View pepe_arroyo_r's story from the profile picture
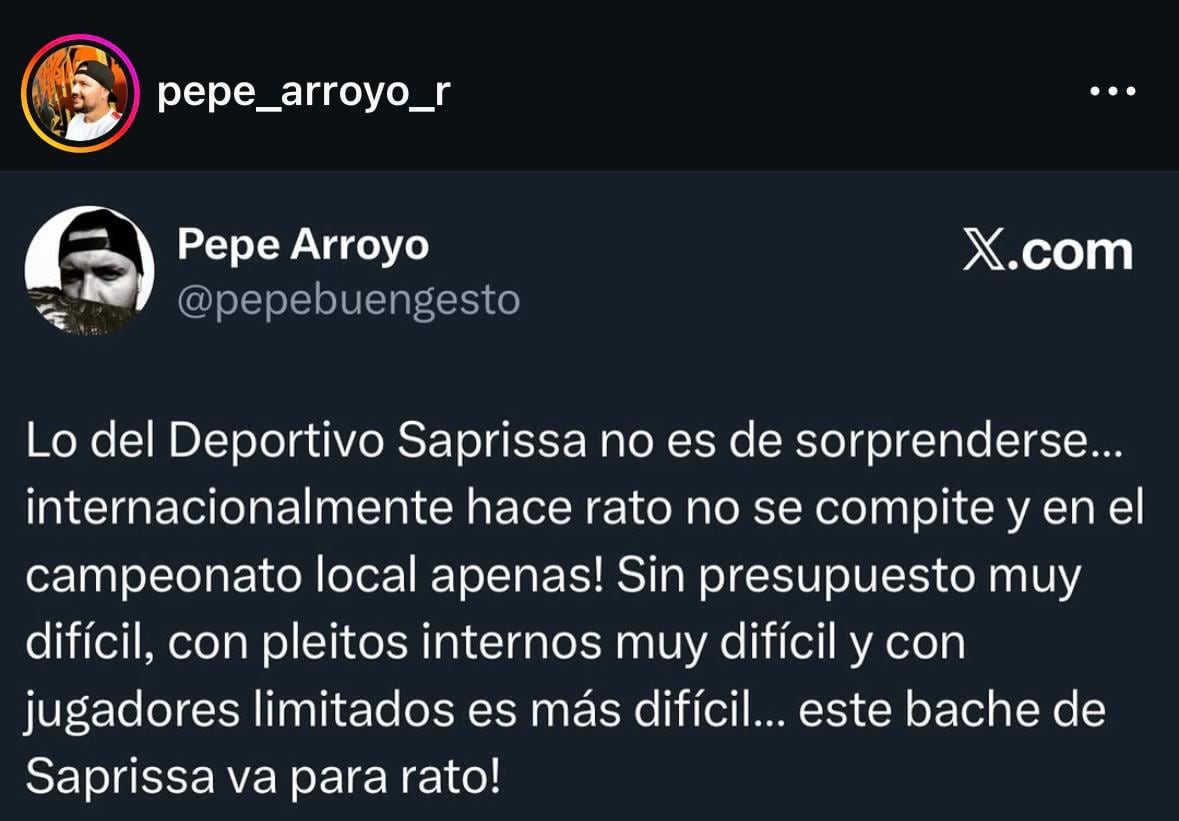The width and height of the screenshot is (1179, 821). click(80, 93)
